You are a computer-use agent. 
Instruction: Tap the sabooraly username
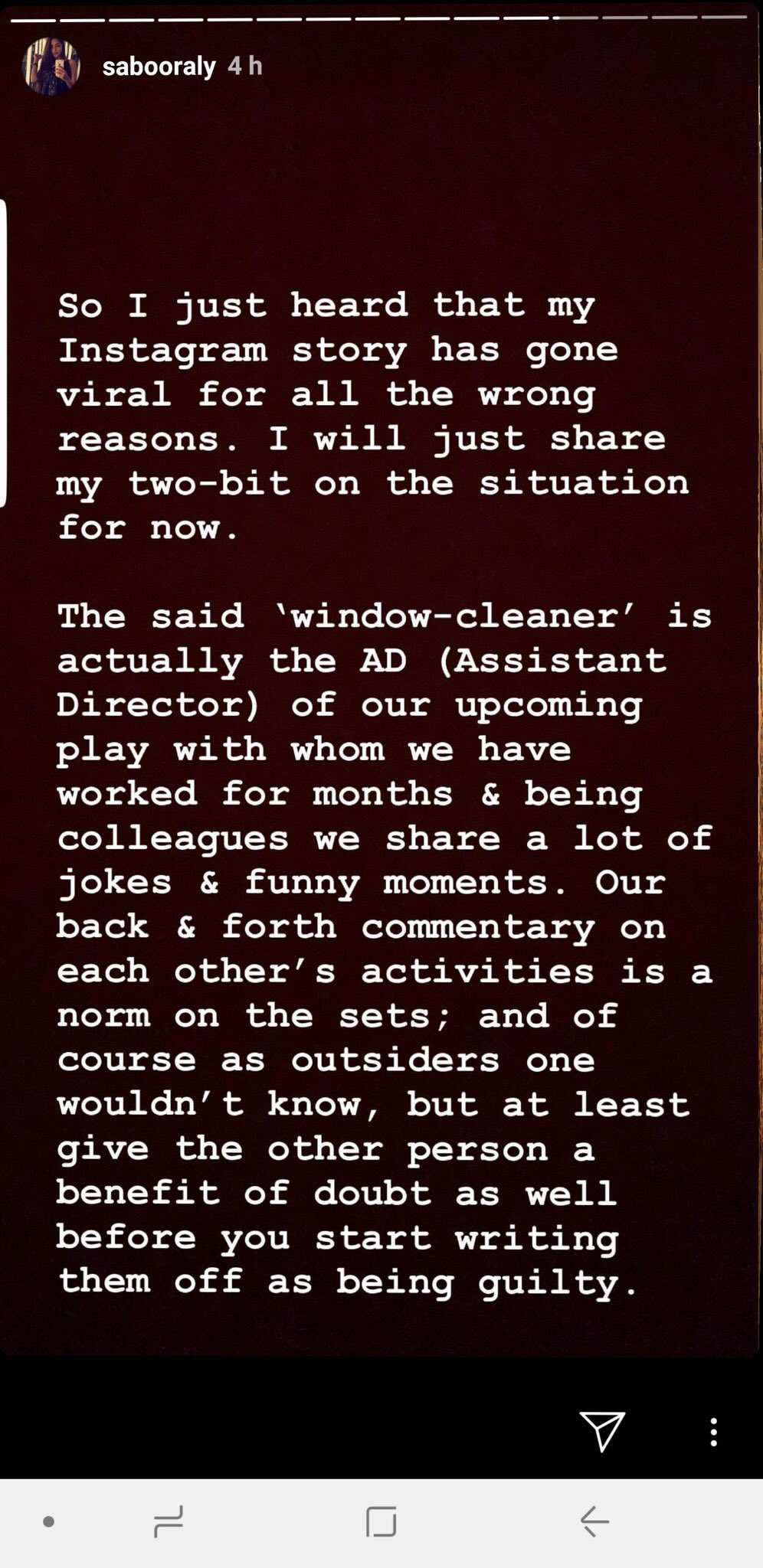(159, 67)
